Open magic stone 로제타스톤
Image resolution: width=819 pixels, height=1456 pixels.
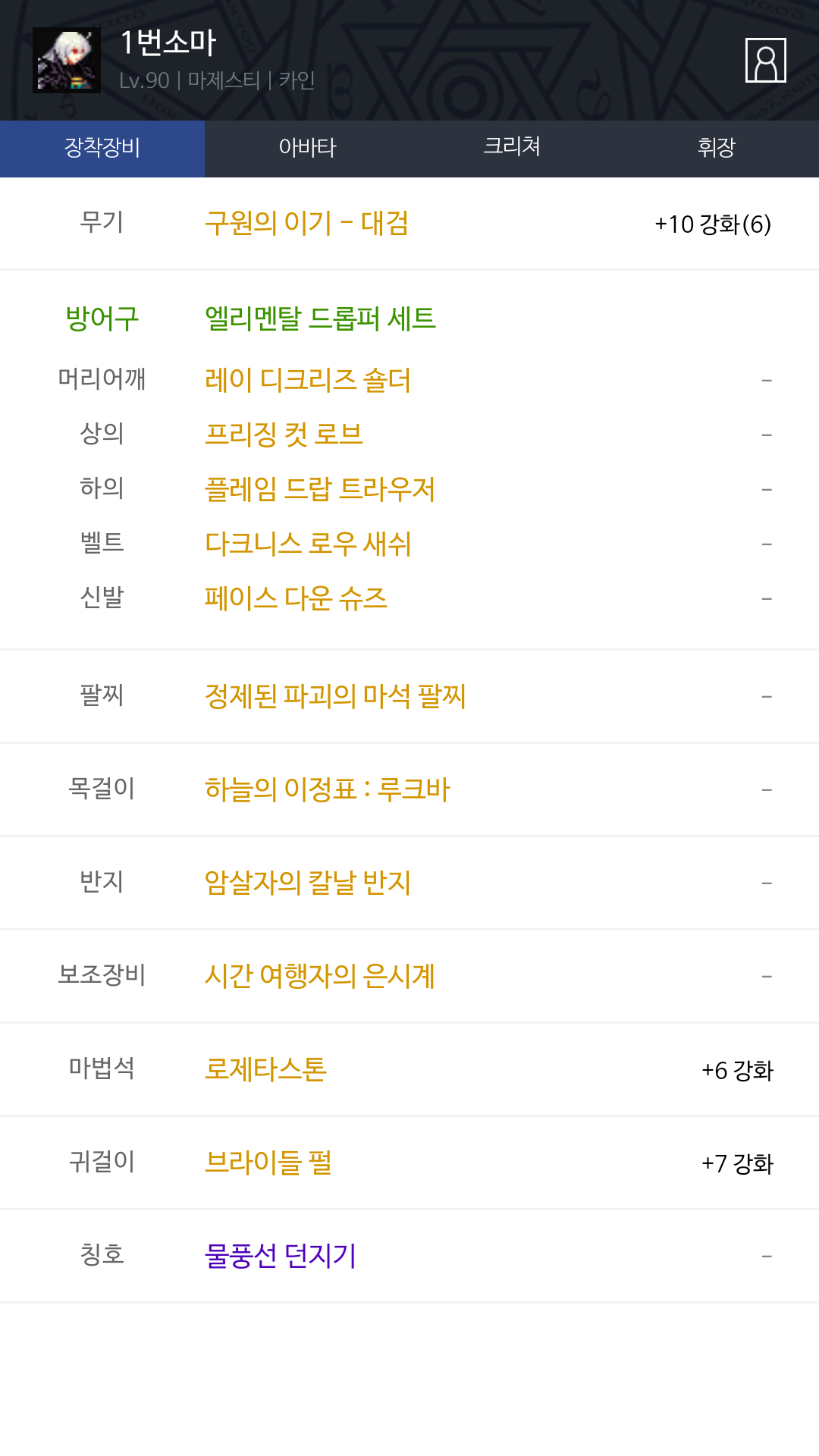click(265, 1069)
